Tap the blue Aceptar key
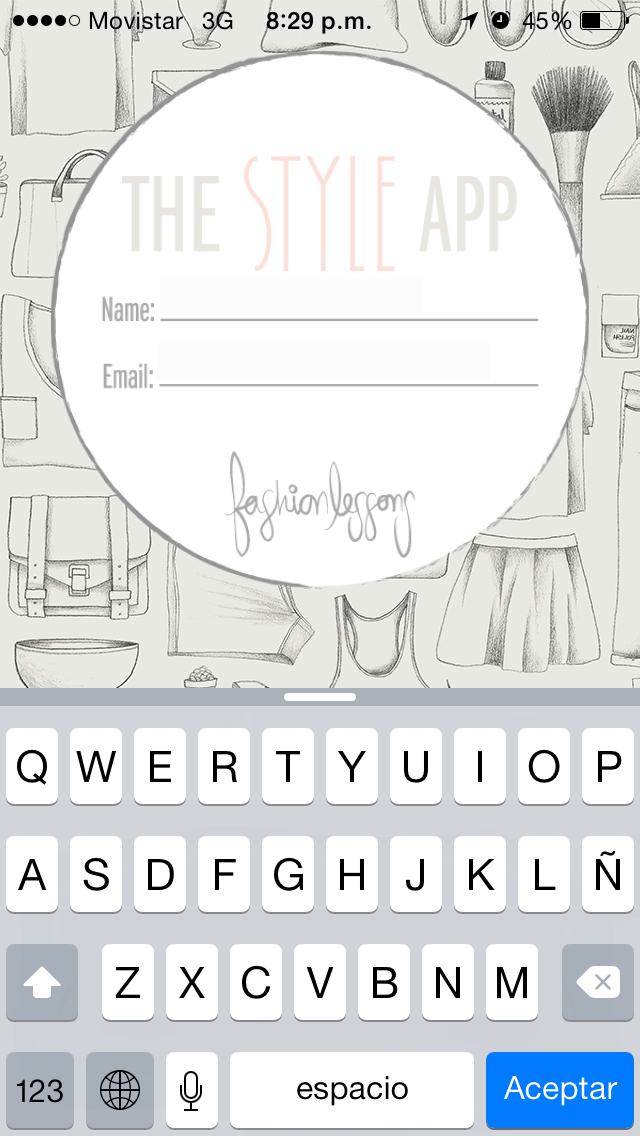Viewport: 640px width, 1136px height. click(560, 1089)
